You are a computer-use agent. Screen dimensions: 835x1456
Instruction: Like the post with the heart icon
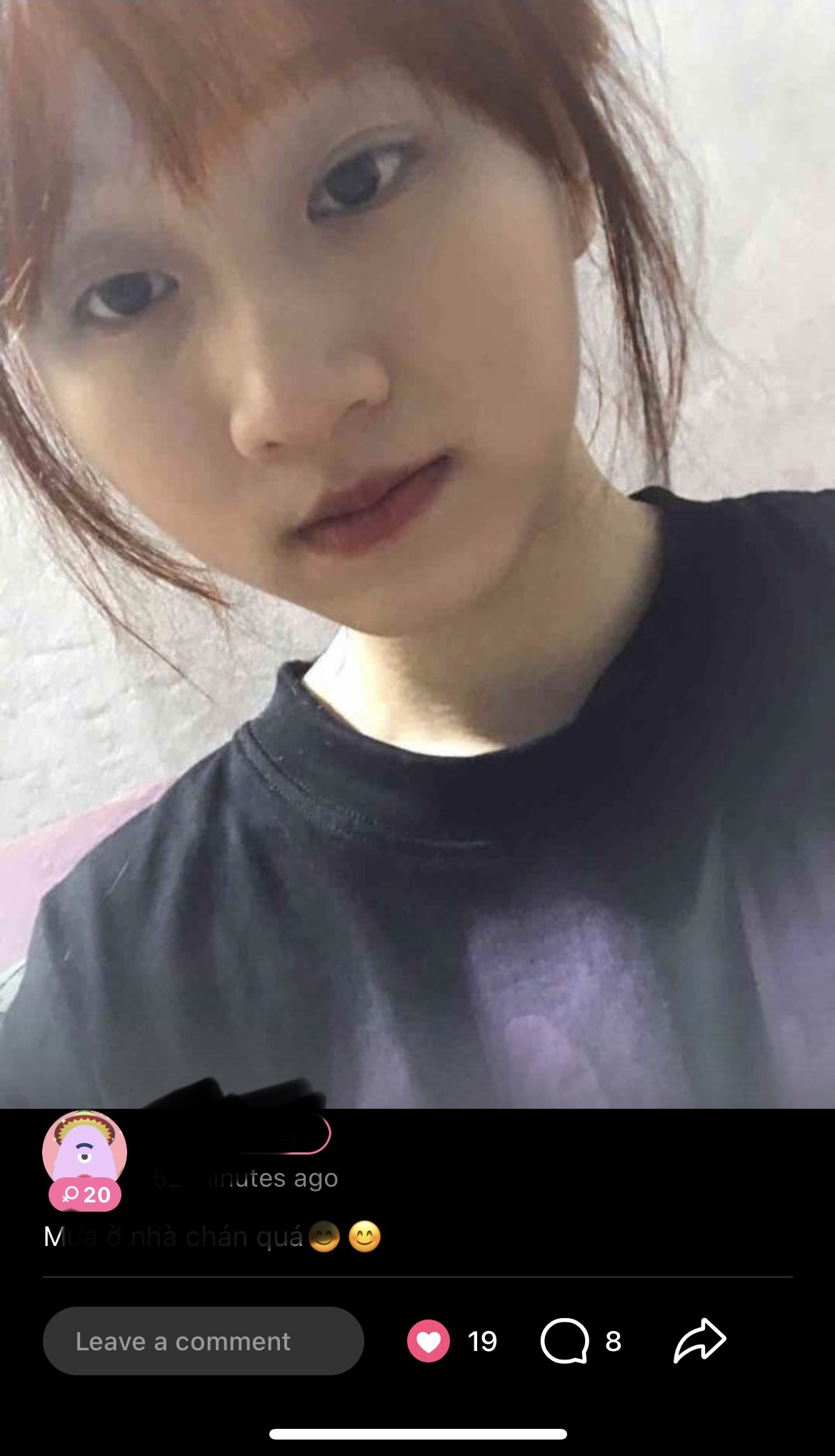pyautogui.click(x=428, y=1341)
